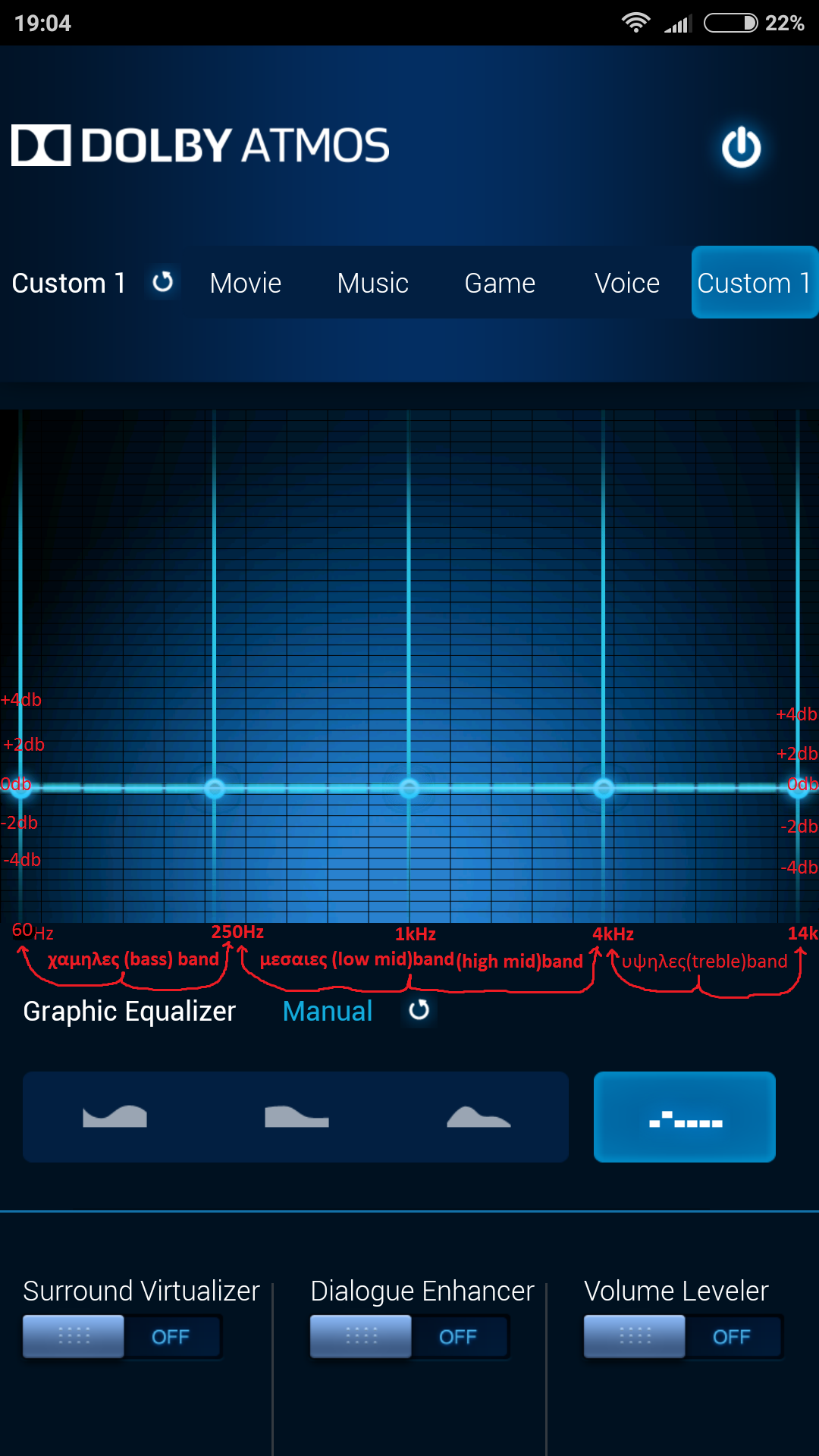Switch to the Game profile
Viewport: 819px width, 1456px height.
500,283
